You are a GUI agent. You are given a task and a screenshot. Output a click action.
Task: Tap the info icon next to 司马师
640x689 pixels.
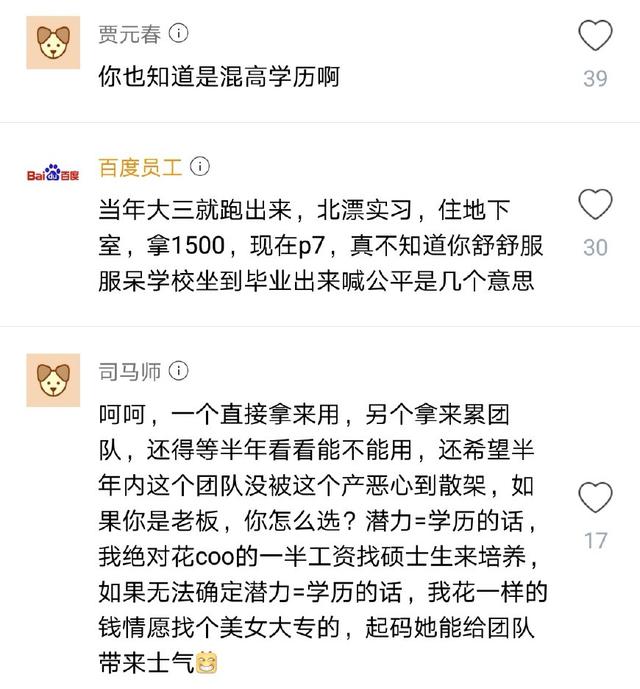click(178, 370)
